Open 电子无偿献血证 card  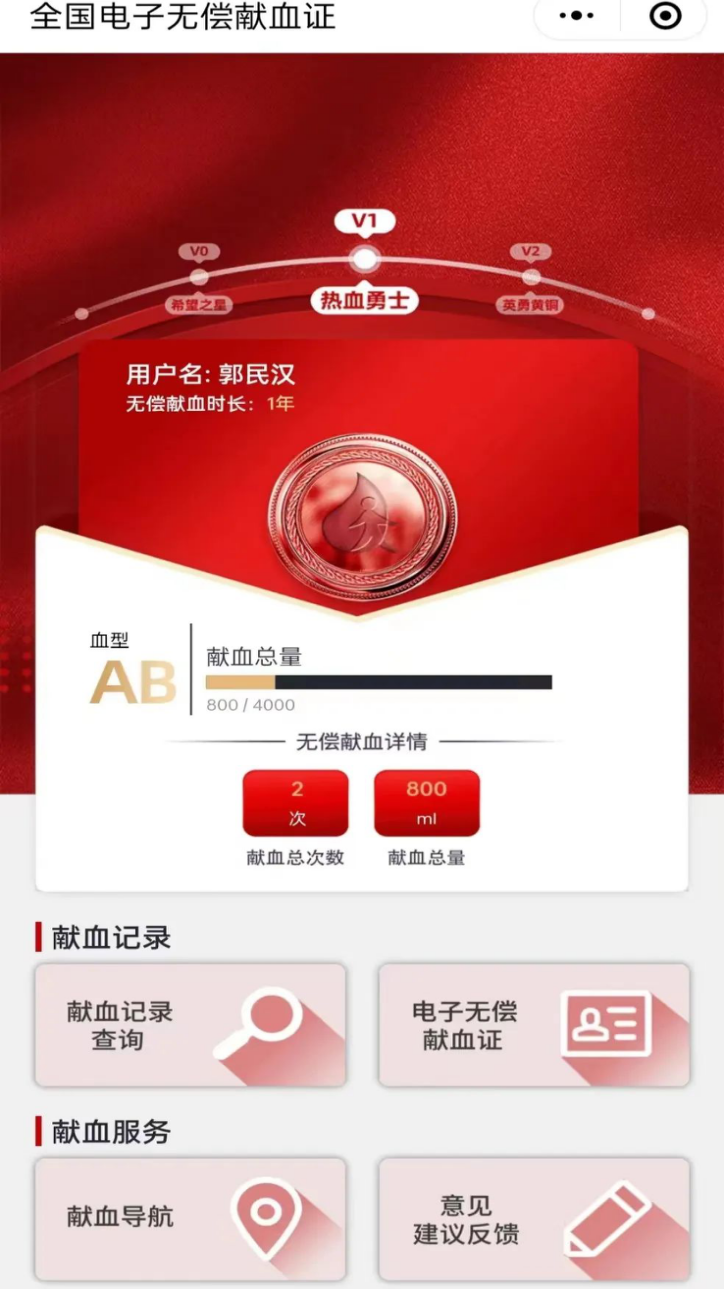pos(534,1025)
